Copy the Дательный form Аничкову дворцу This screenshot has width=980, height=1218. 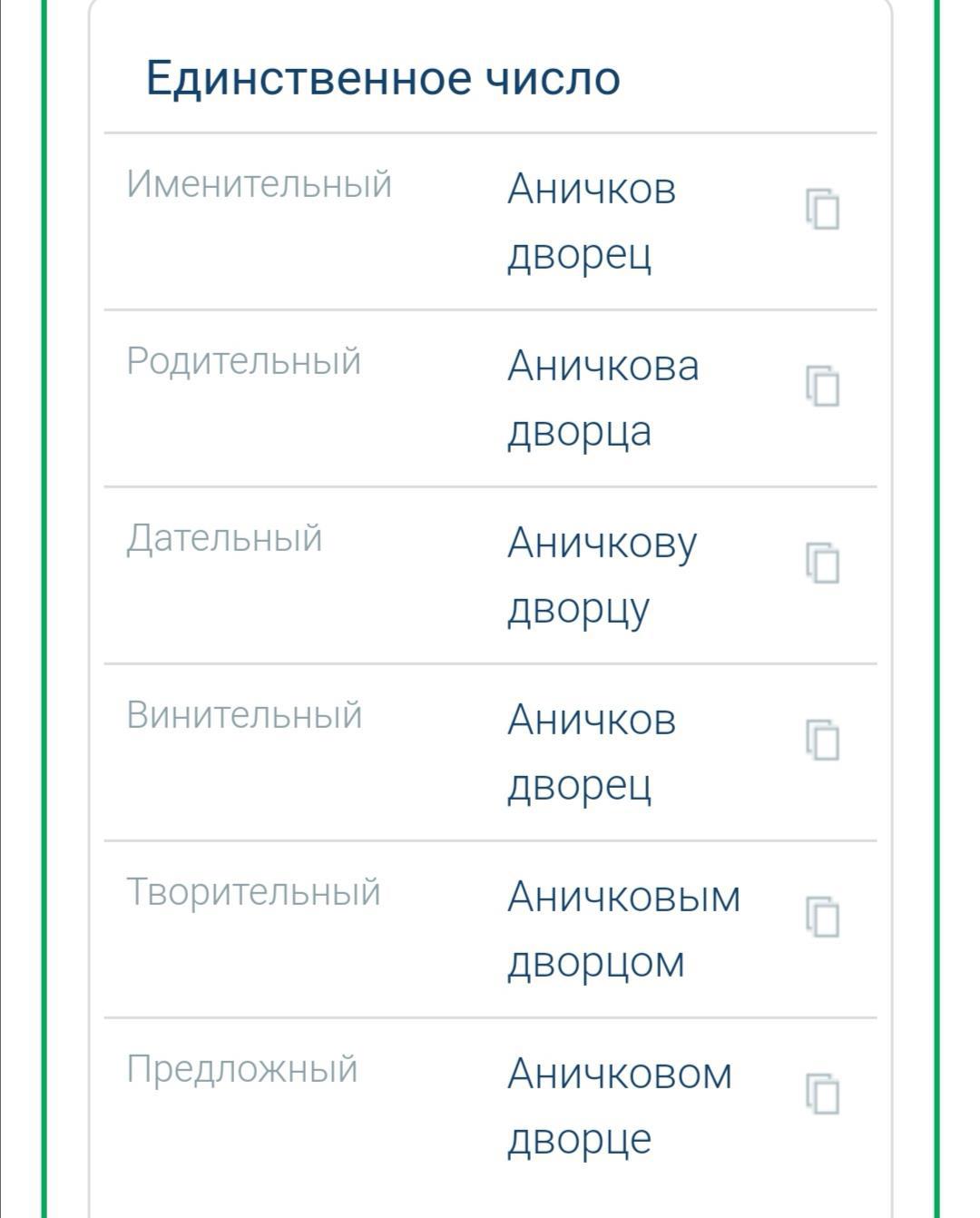pyautogui.click(x=822, y=564)
